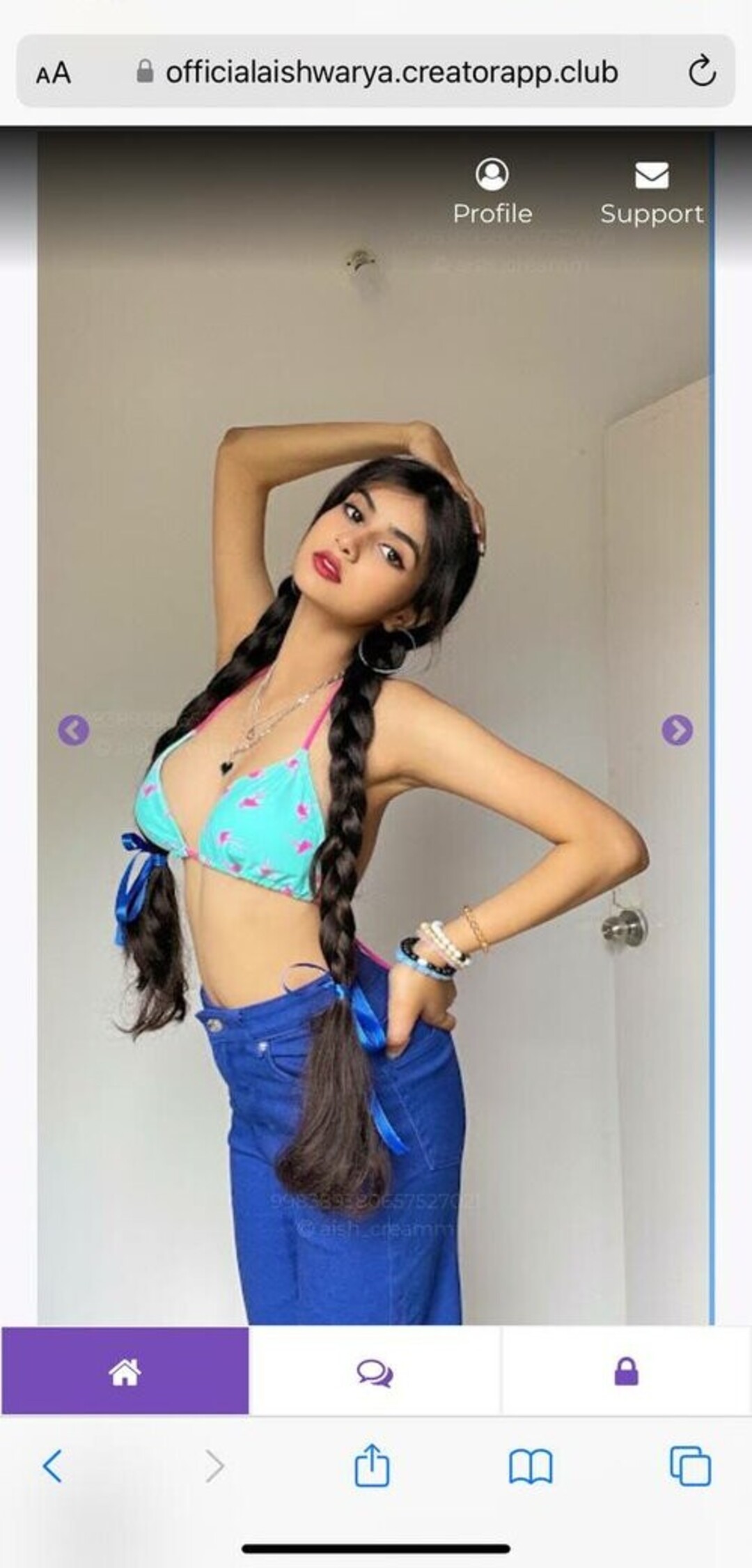Show the previous carousel photo

click(73, 730)
